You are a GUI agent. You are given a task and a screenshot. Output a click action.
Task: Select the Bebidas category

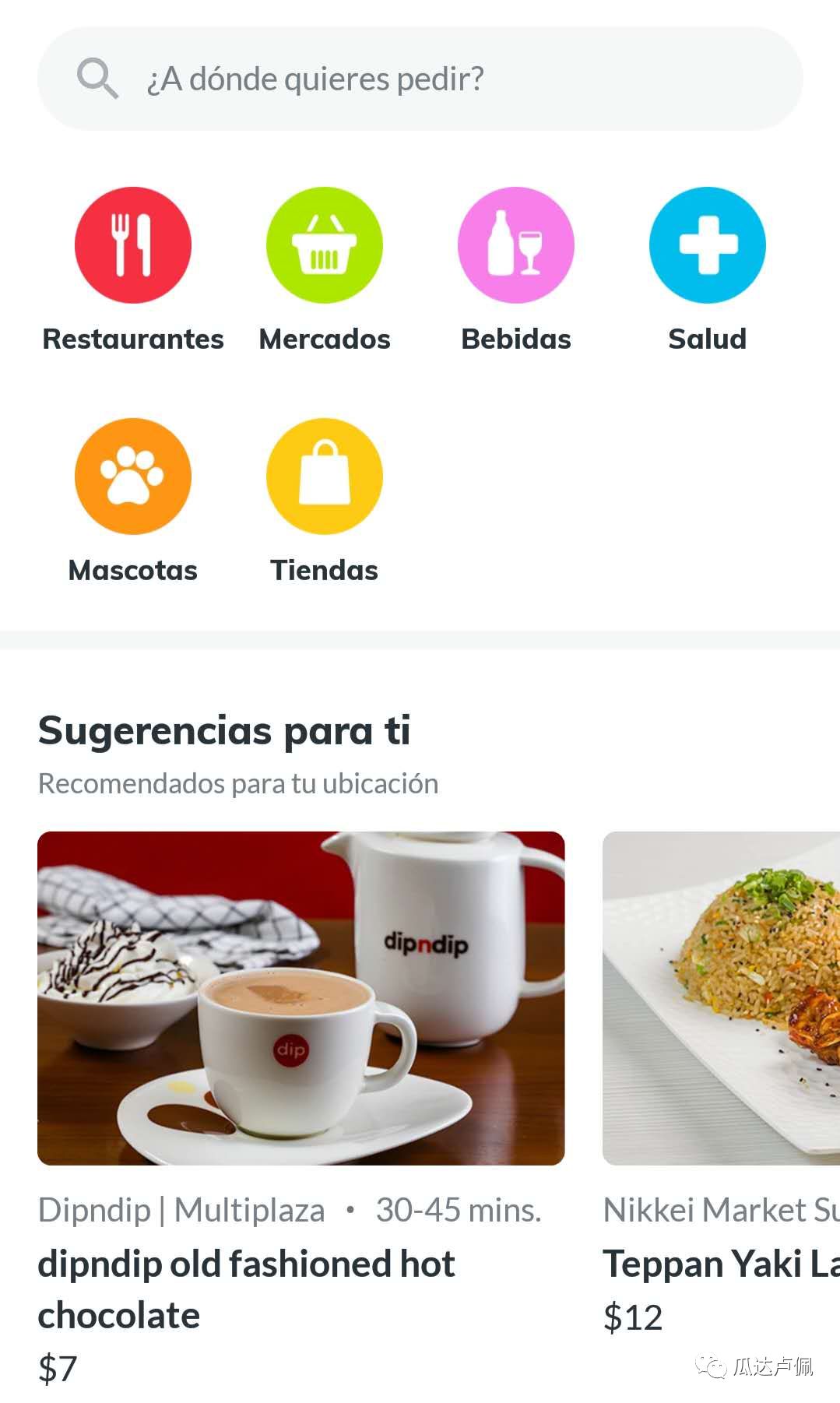point(516,245)
